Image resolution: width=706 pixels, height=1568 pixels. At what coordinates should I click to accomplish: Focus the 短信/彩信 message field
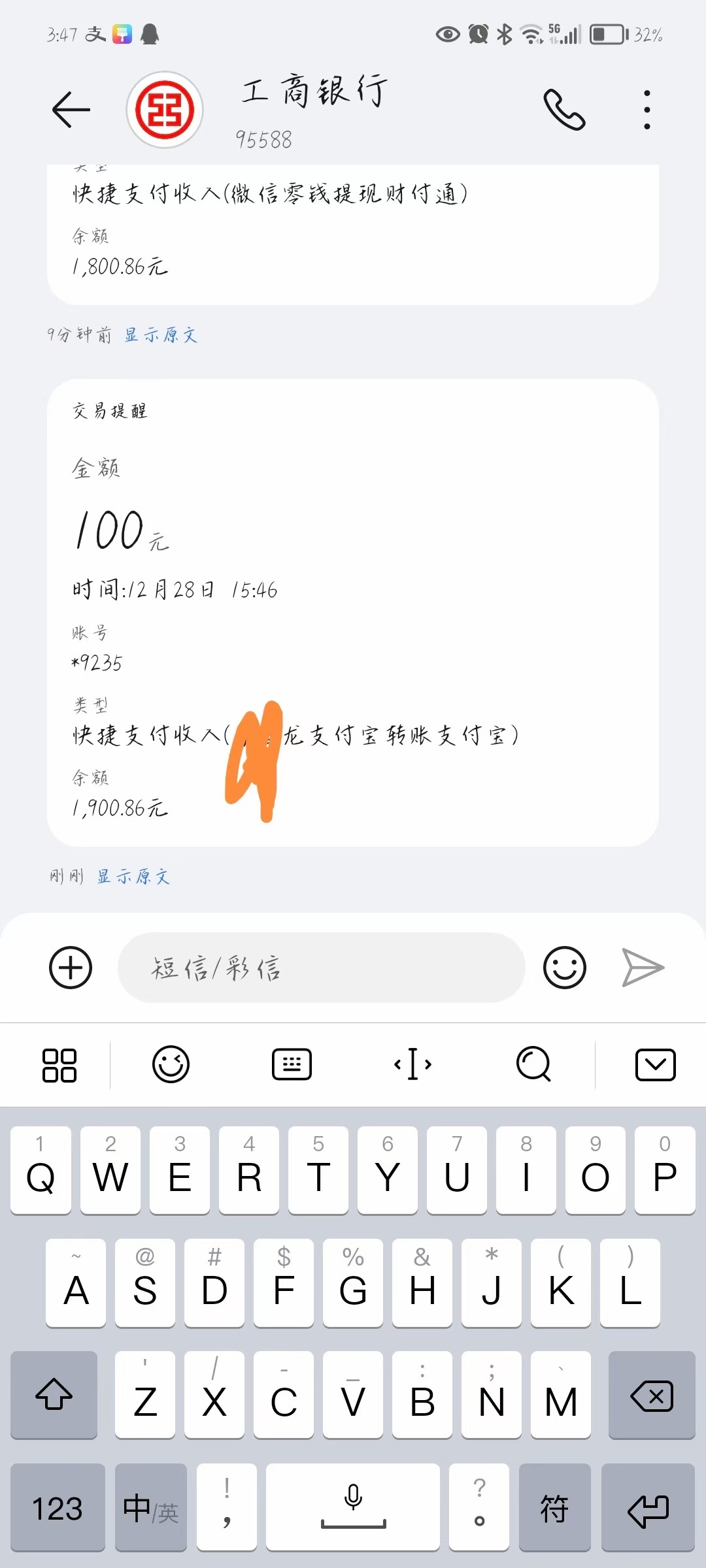point(320,968)
